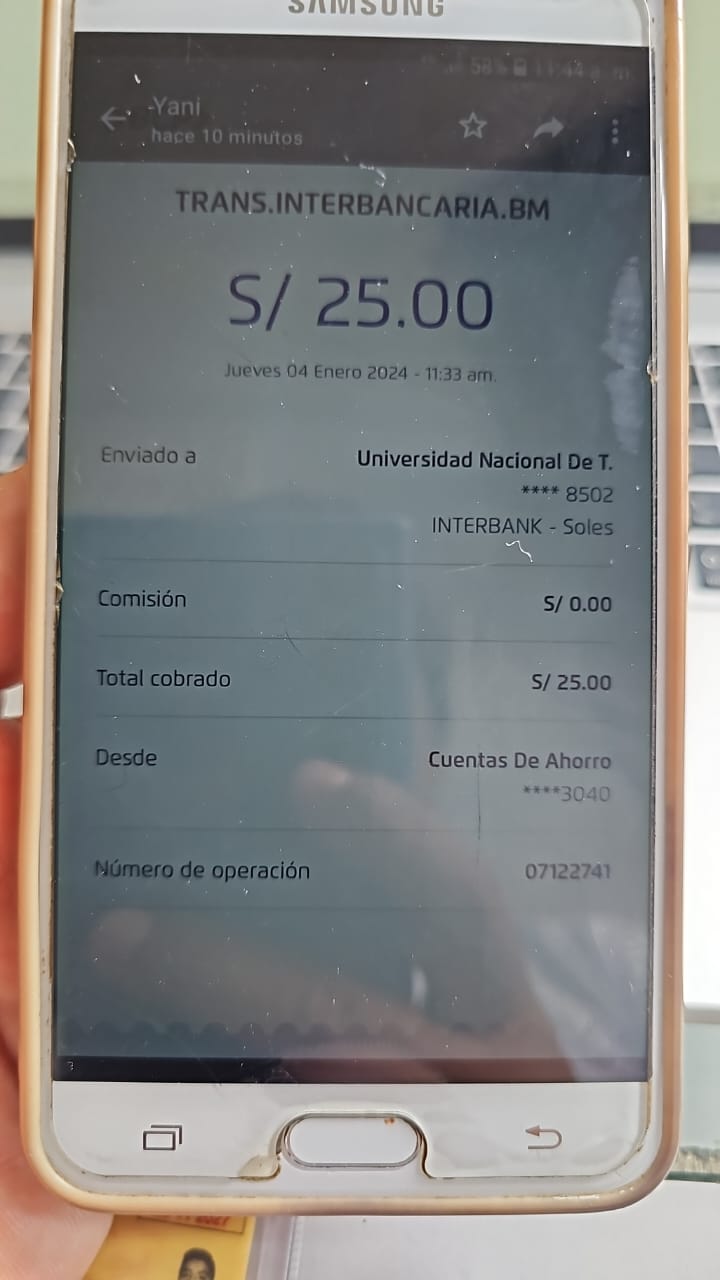Forward this image to another chat
Screen dimensions: 720x1280
coord(548,128)
